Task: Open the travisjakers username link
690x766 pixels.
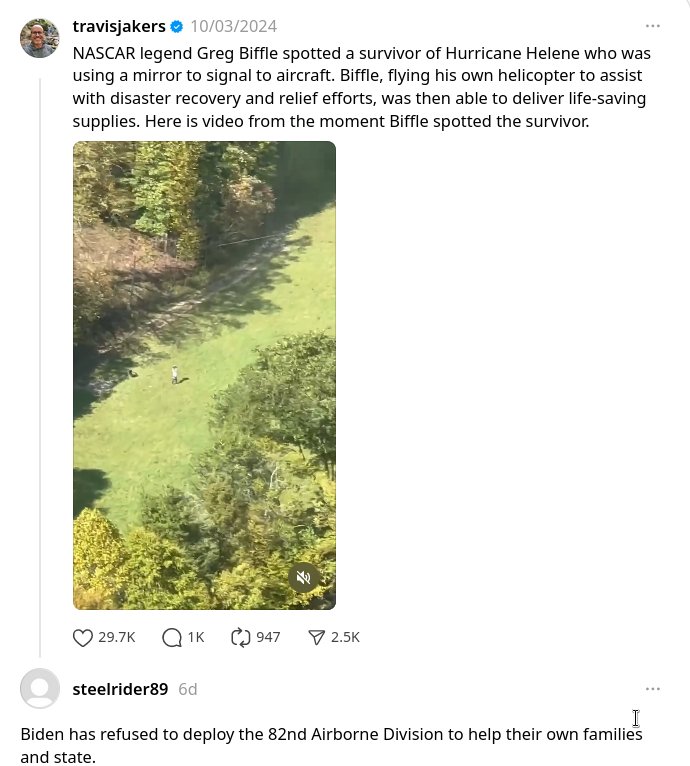Action: [119, 26]
